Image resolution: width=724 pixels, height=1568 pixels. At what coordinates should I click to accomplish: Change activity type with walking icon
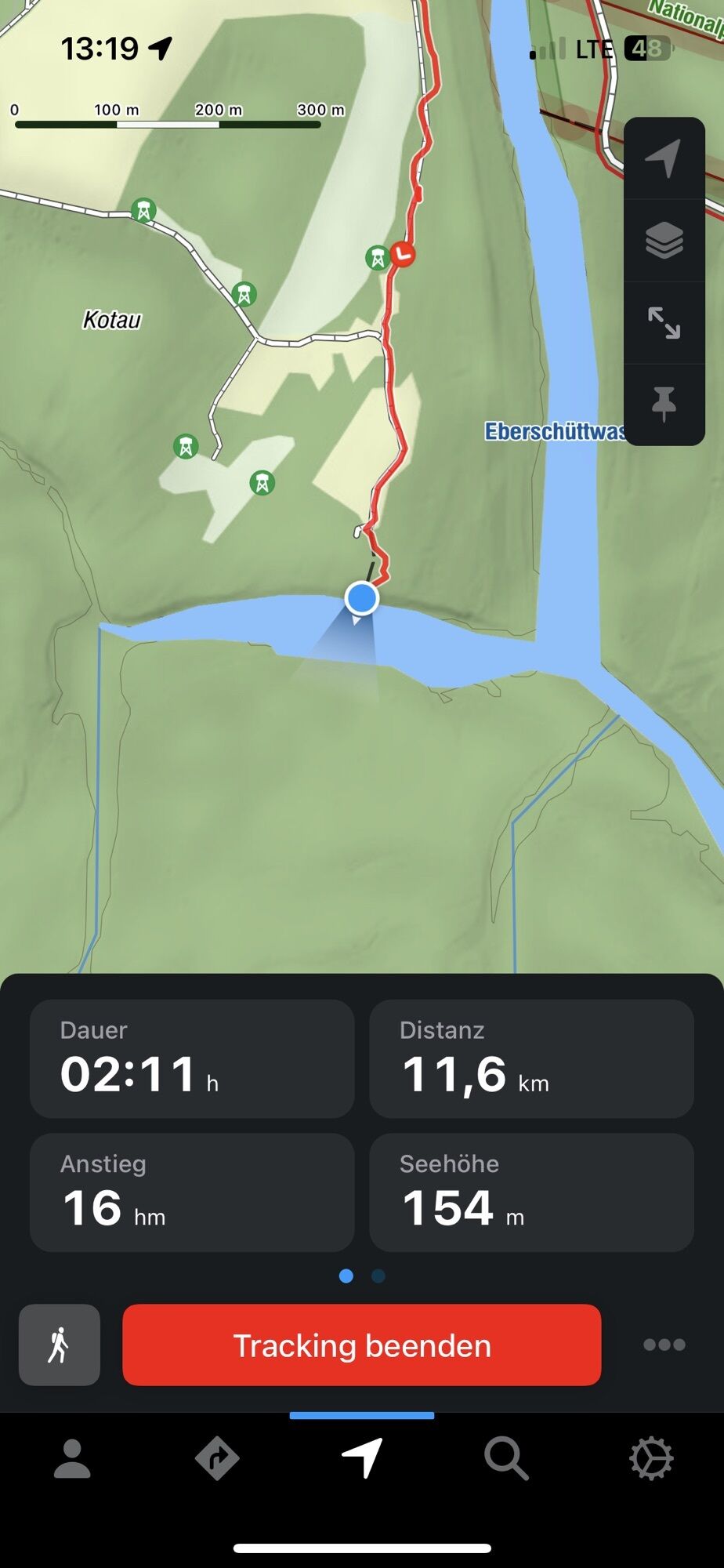60,1345
